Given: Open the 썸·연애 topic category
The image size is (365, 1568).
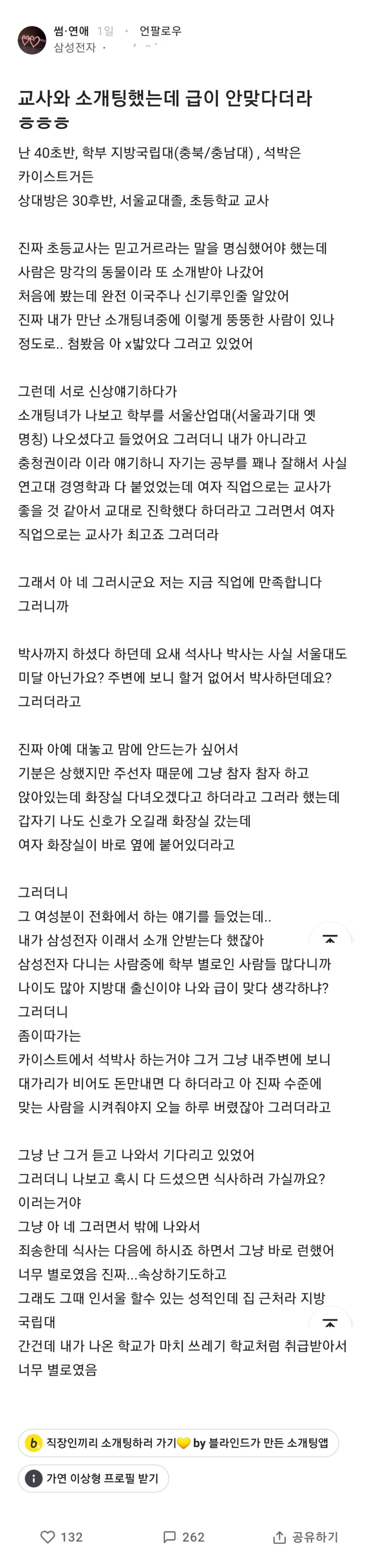Looking at the screenshot, I should tap(71, 31).
